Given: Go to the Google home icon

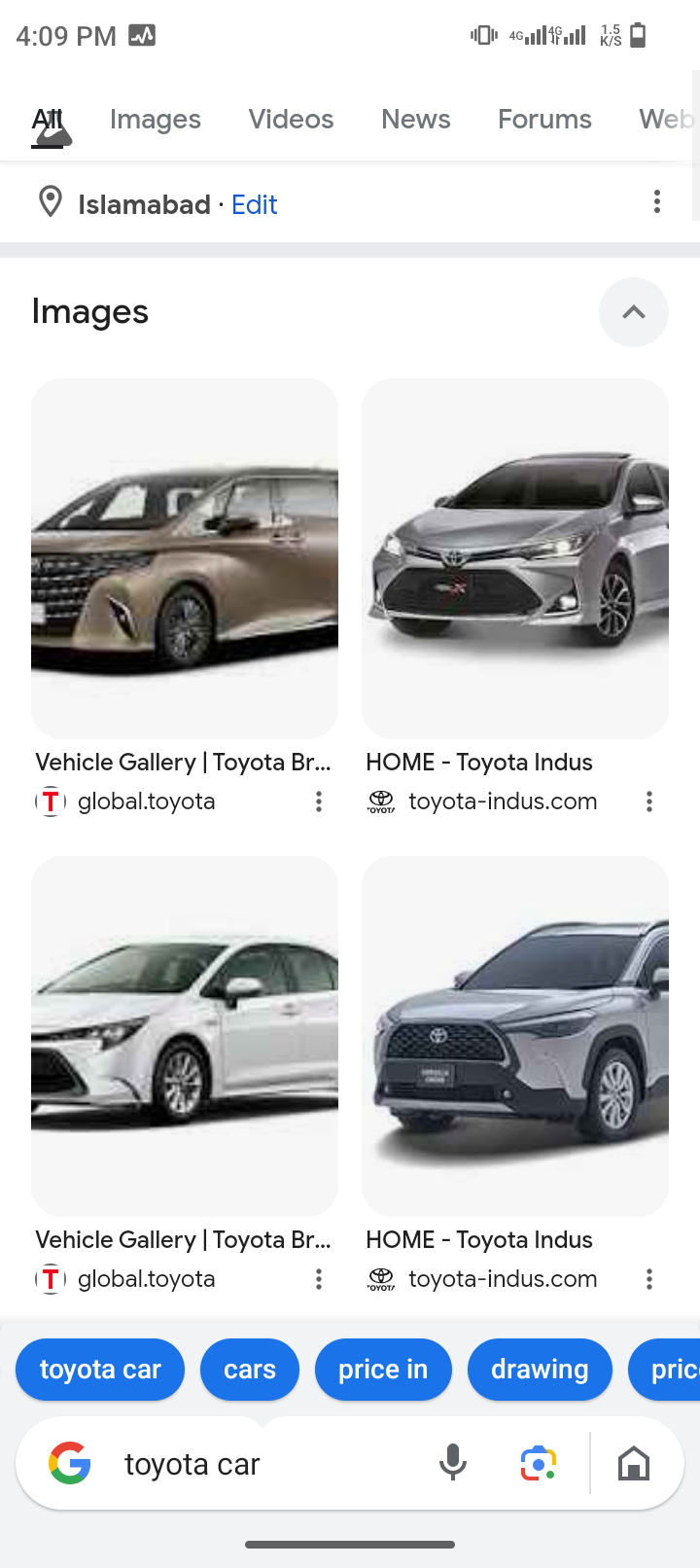Looking at the screenshot, I should (634, 1463).
